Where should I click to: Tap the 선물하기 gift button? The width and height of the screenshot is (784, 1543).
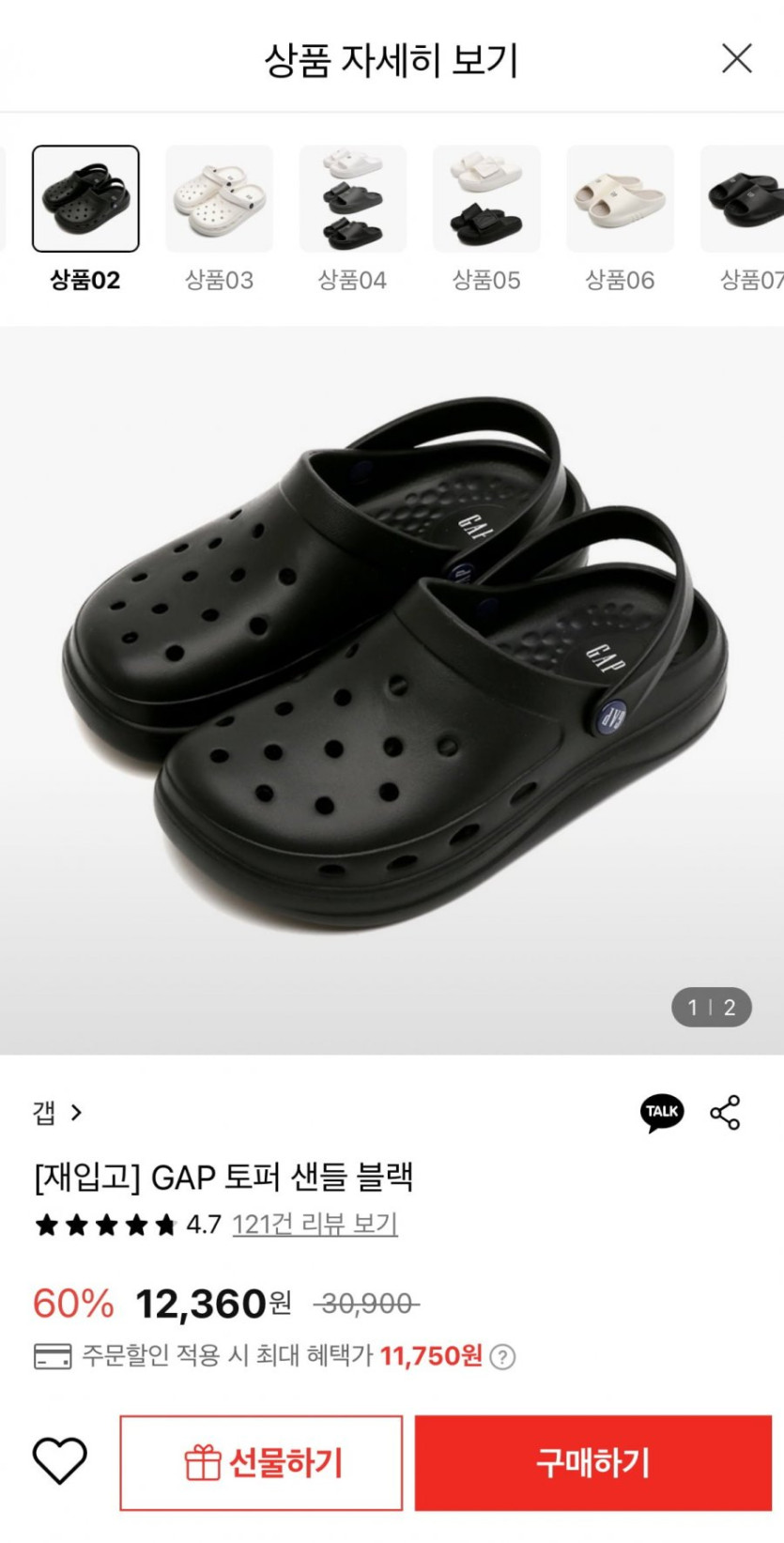pyautogui.click(x=261, y=1462)
